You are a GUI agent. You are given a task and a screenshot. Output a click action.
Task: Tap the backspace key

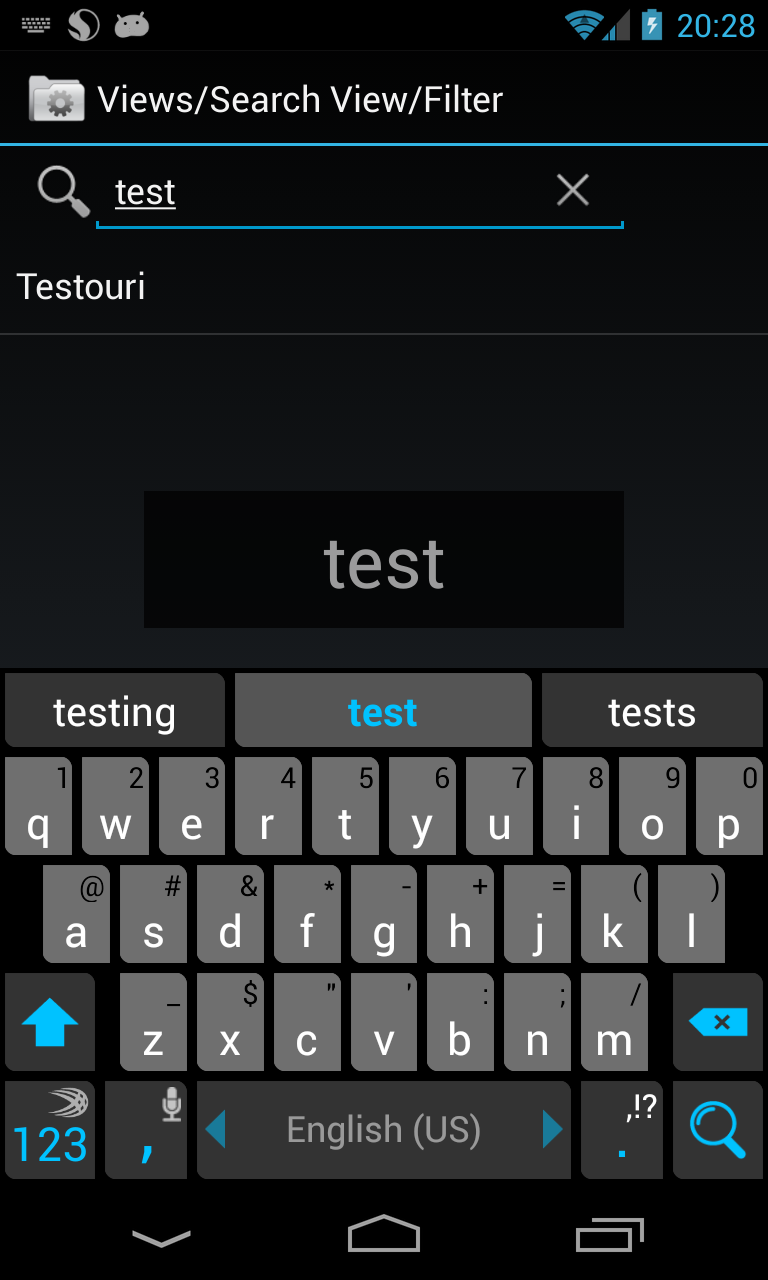point(718,1022)
